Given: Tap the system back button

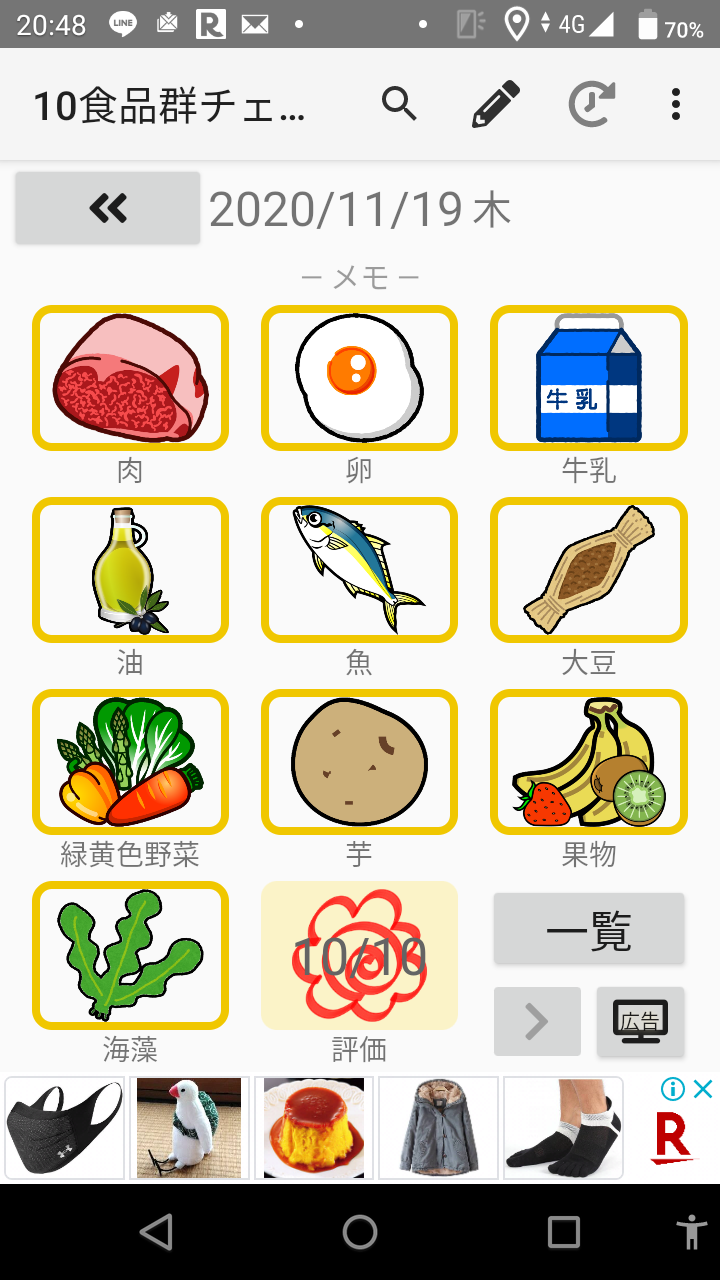Looking at the screenshot, I should (157, 1232).
